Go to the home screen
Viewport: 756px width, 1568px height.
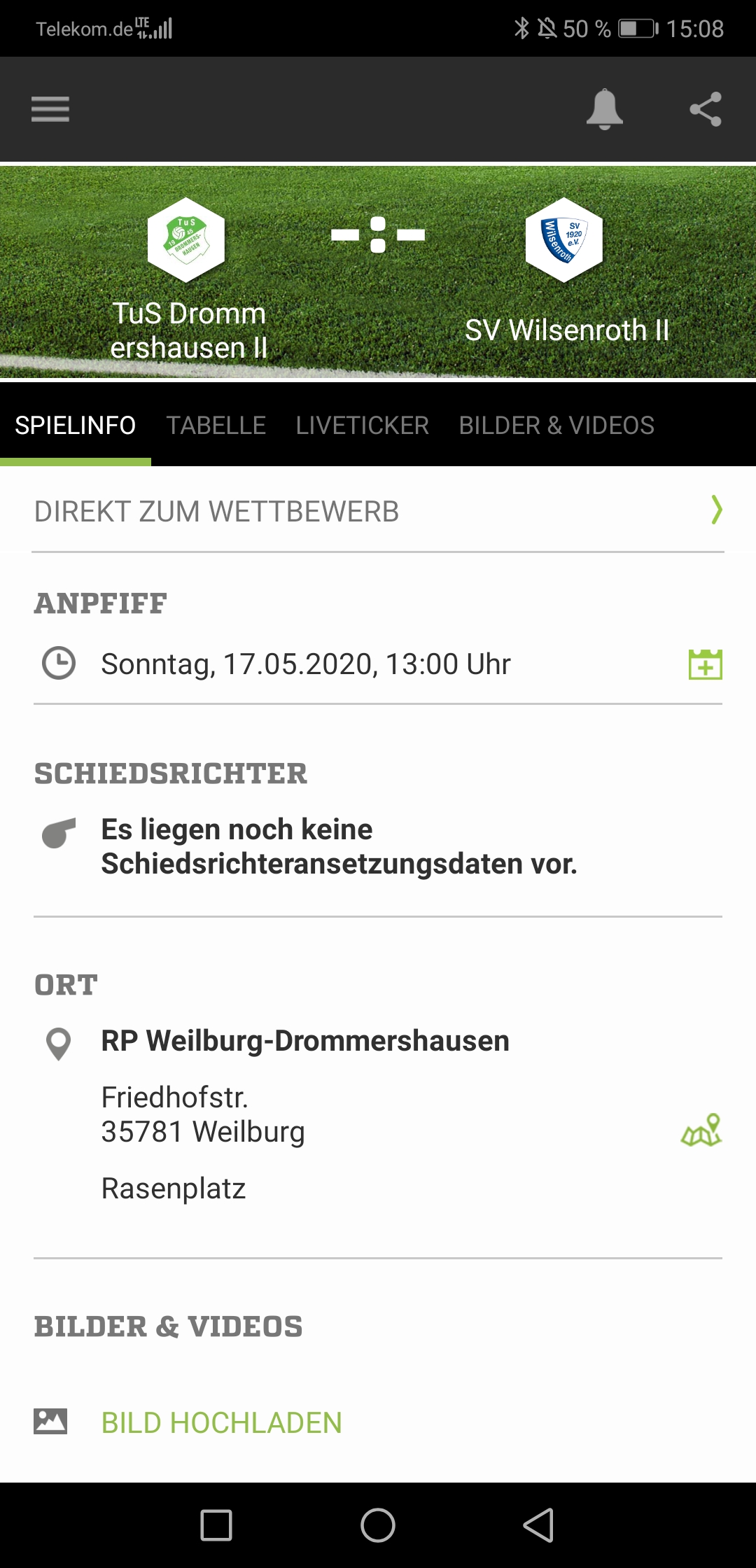click(378, 1525)
